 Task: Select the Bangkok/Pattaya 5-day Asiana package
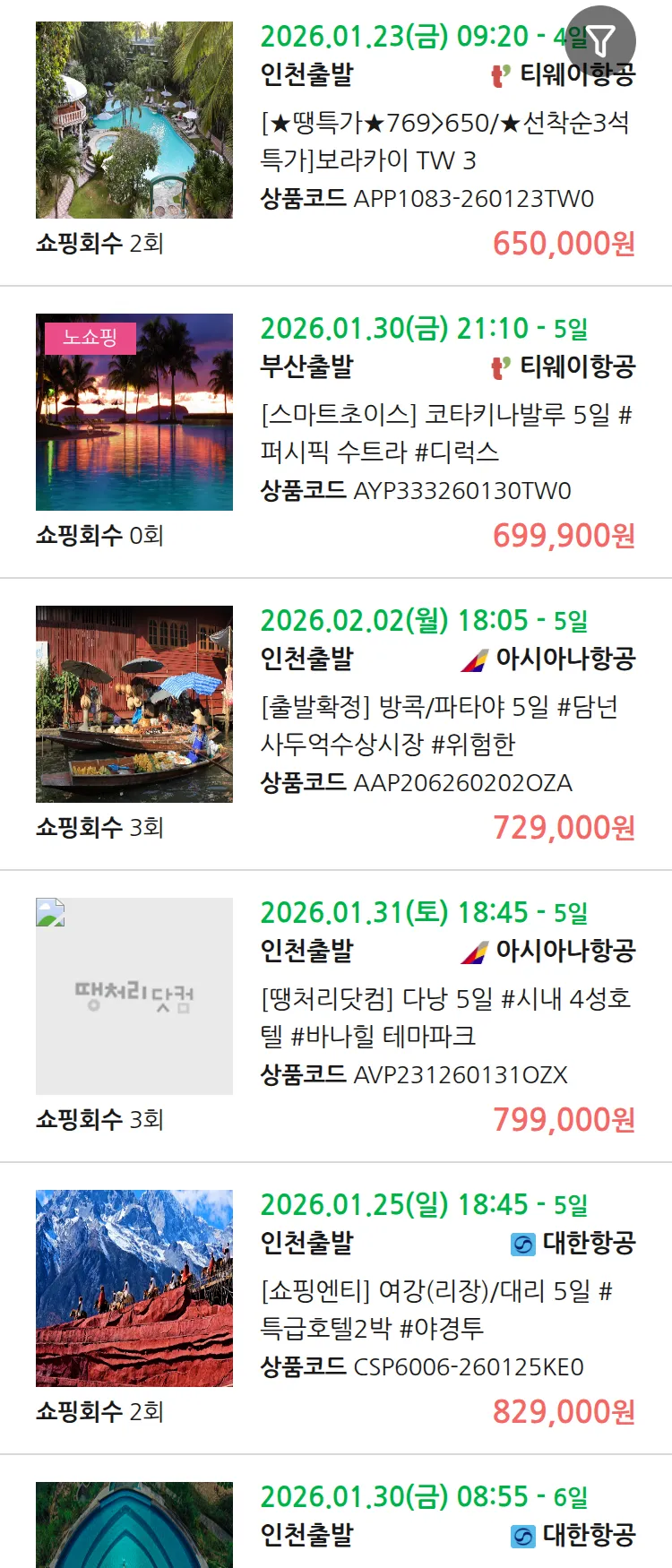[x=439, y=726]
